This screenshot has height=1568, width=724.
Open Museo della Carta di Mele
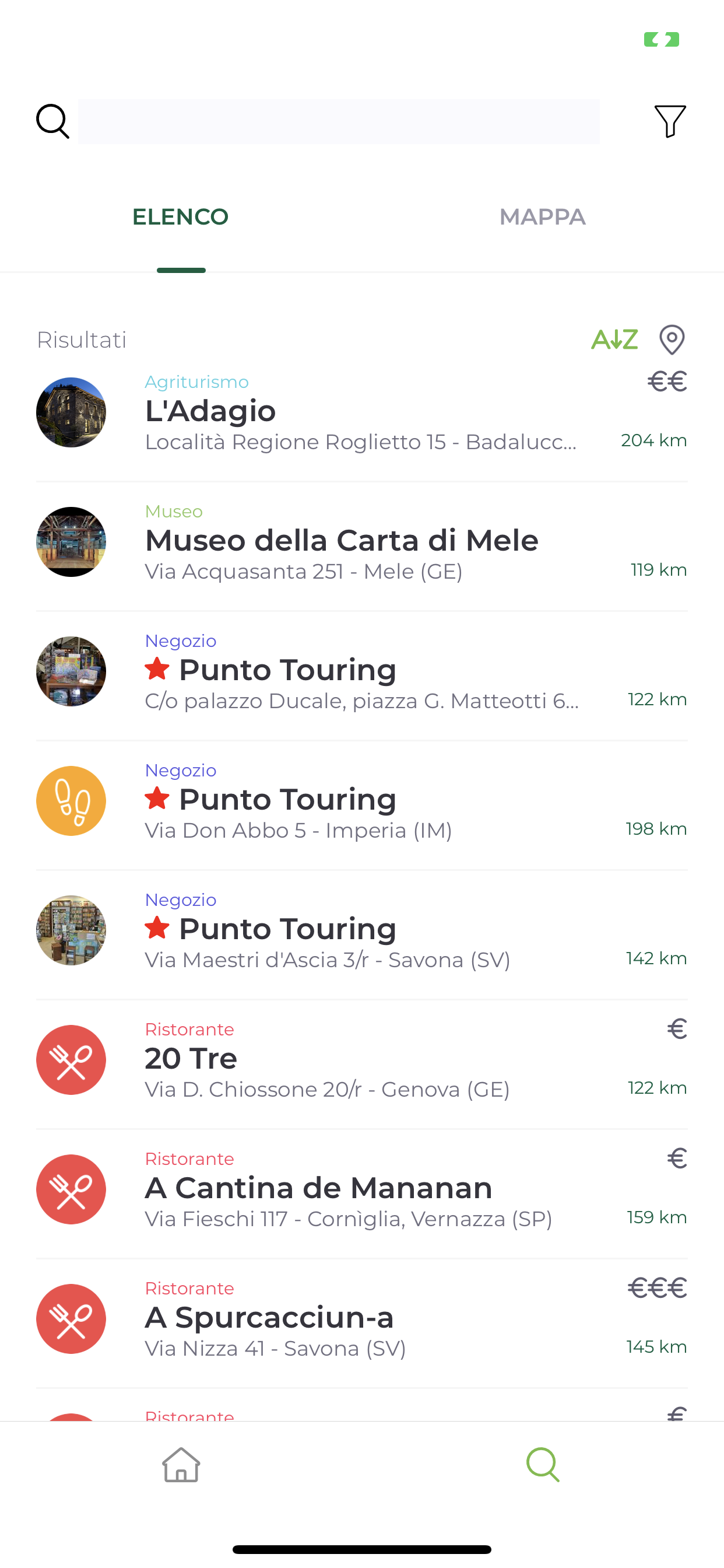pyautogui.click(x=361, y=542)
